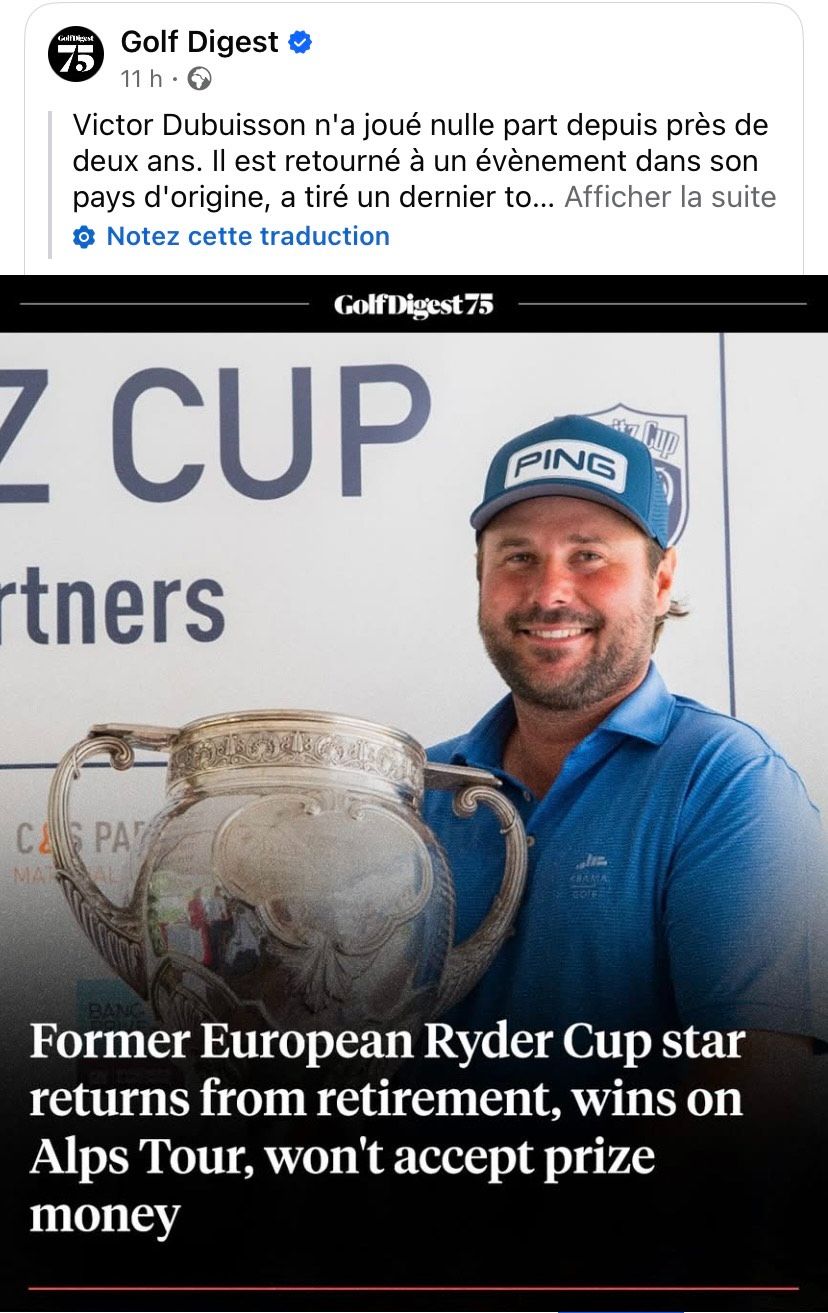Image resolution: width=828 pixels, height=1313 pixels.
Task: Expand post with Afficher la suite
Action: coord(670,196)
